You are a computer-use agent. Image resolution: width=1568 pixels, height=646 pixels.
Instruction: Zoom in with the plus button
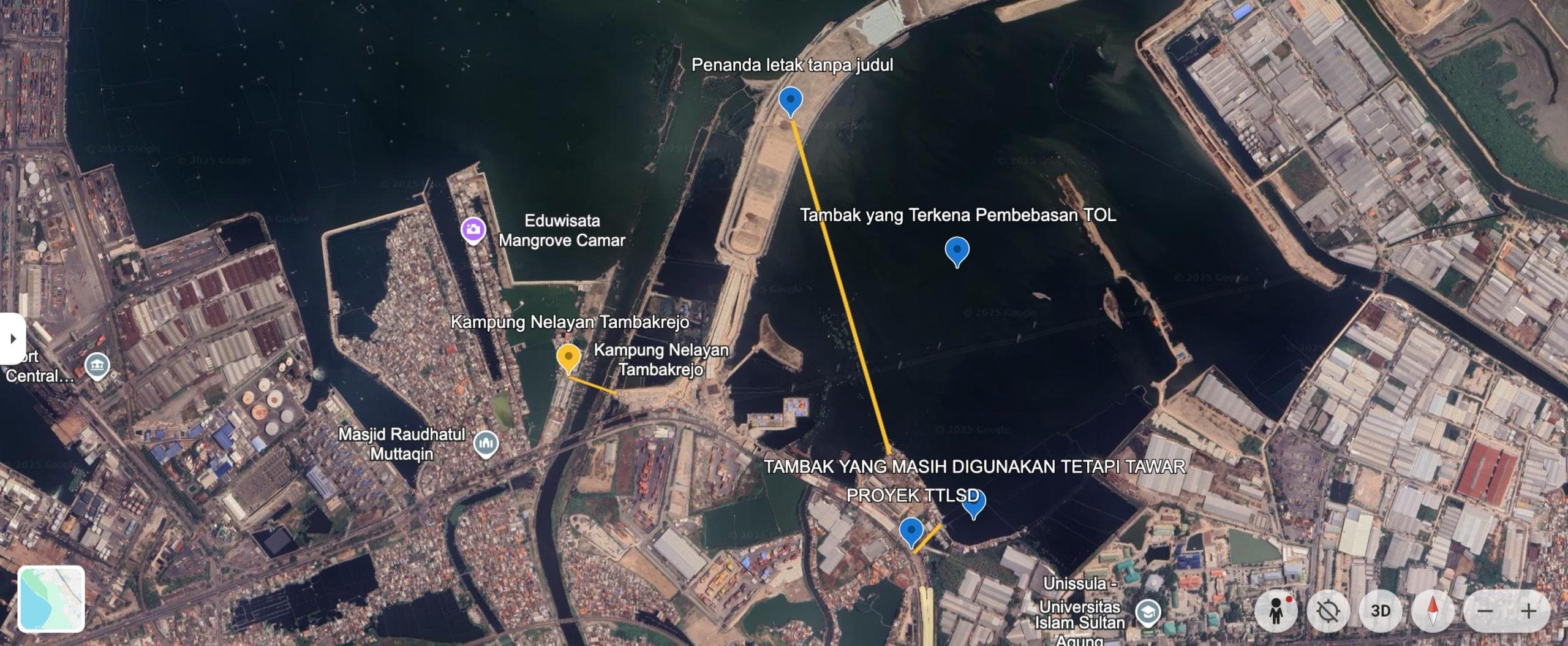pos(1529,611)
